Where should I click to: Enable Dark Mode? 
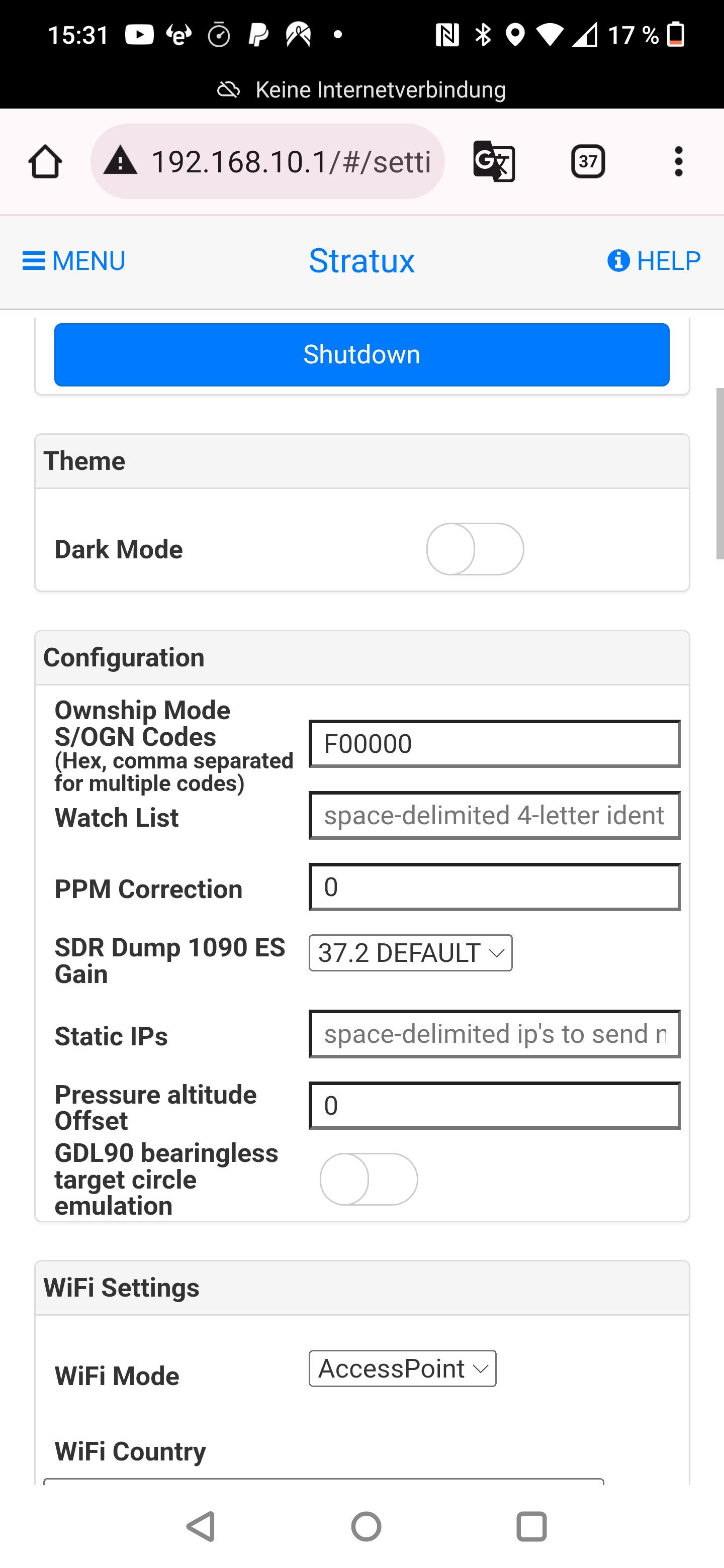click(x=474, y=549)
